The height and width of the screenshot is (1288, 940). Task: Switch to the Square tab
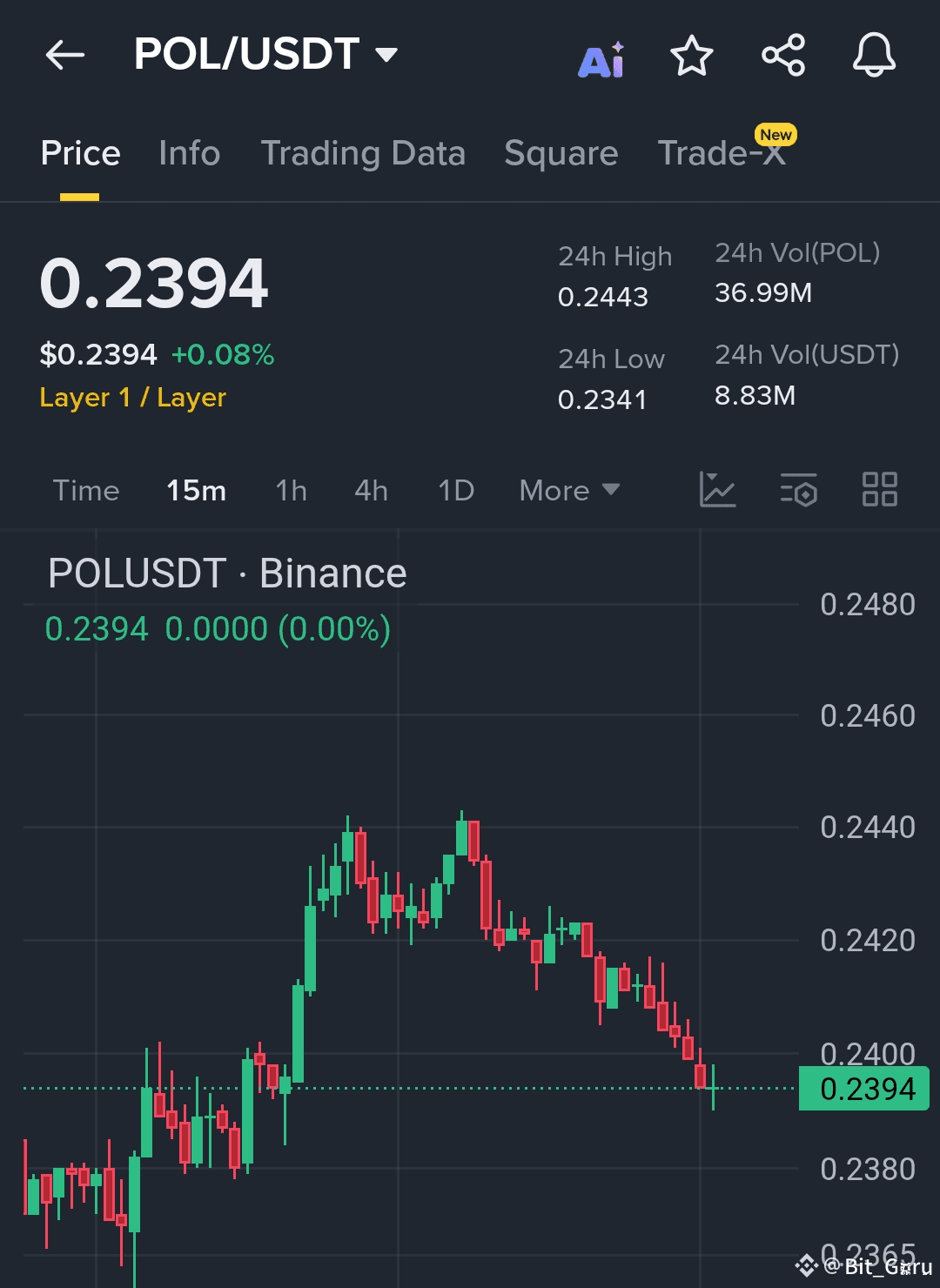click(x=561, y=153)
